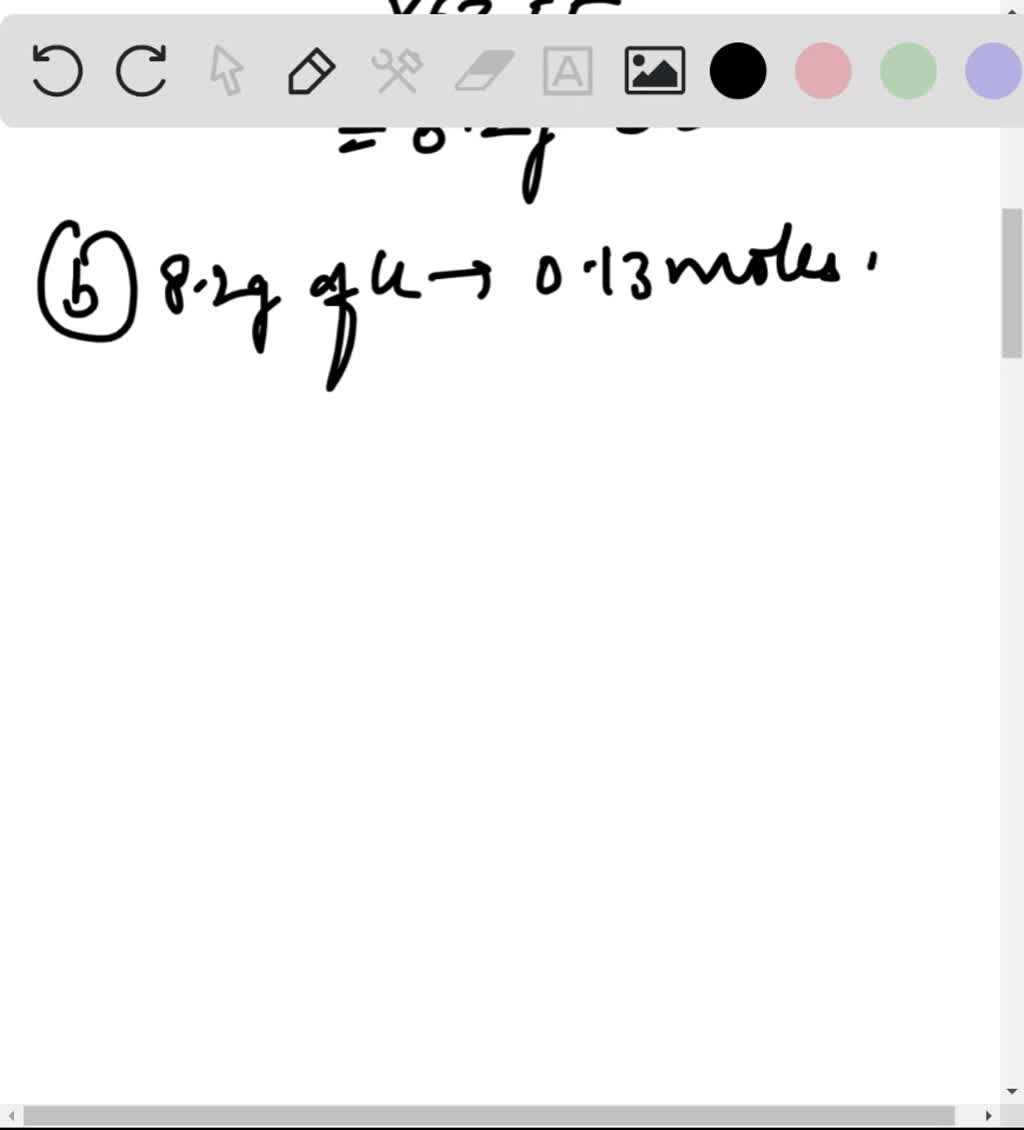
Task: Select the purple ink color
Action: (x=991, y=71)
